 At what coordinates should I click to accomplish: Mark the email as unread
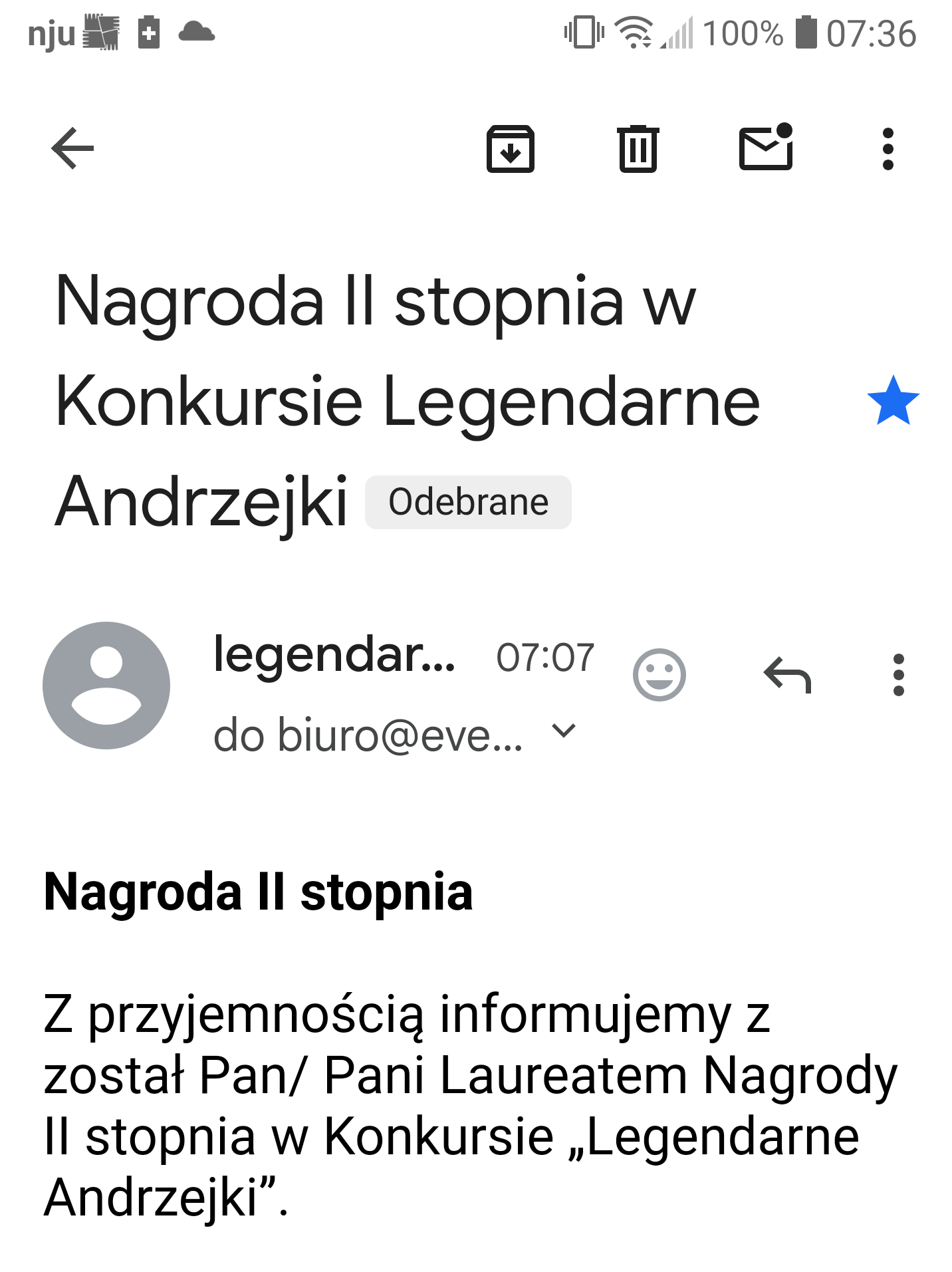click(x=766, y=148)
